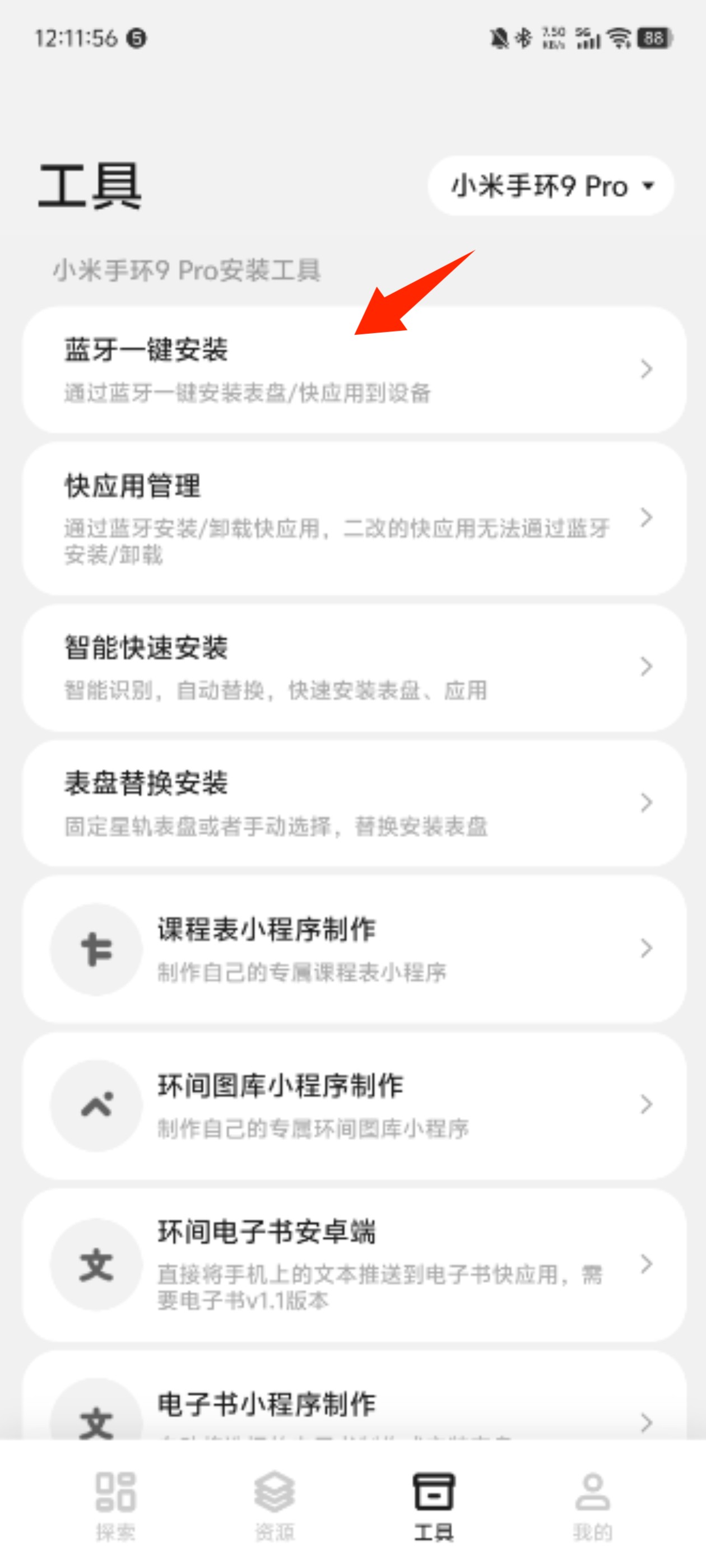
Task: Switch to the 探索 tab
Action: pos(115,1504)
